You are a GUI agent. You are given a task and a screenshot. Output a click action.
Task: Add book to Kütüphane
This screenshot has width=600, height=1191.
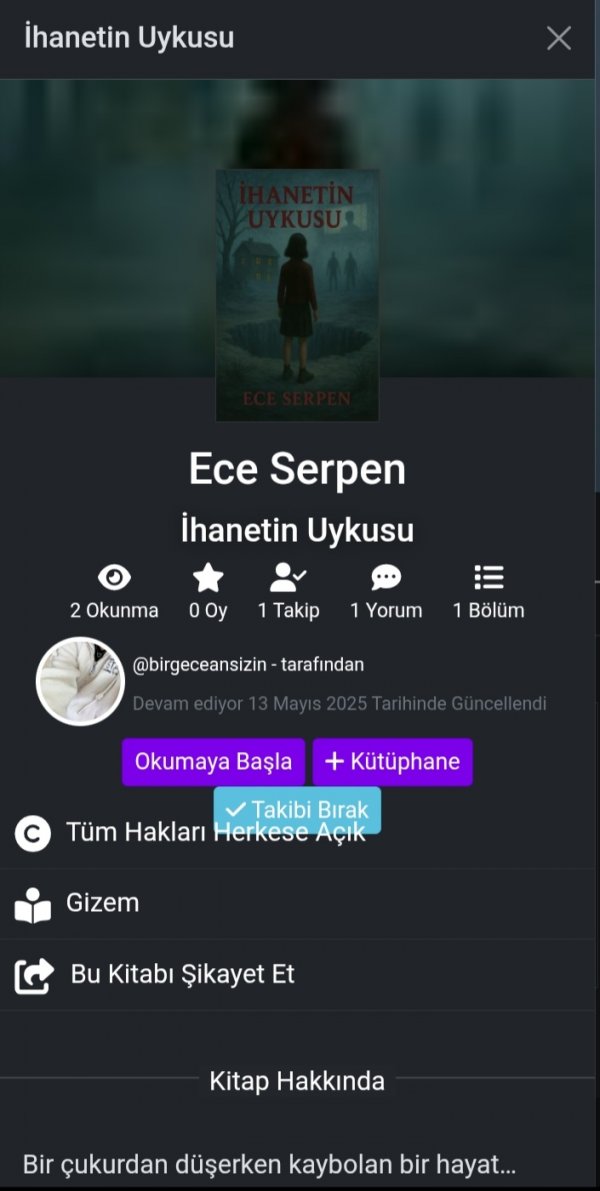(392, 762)
